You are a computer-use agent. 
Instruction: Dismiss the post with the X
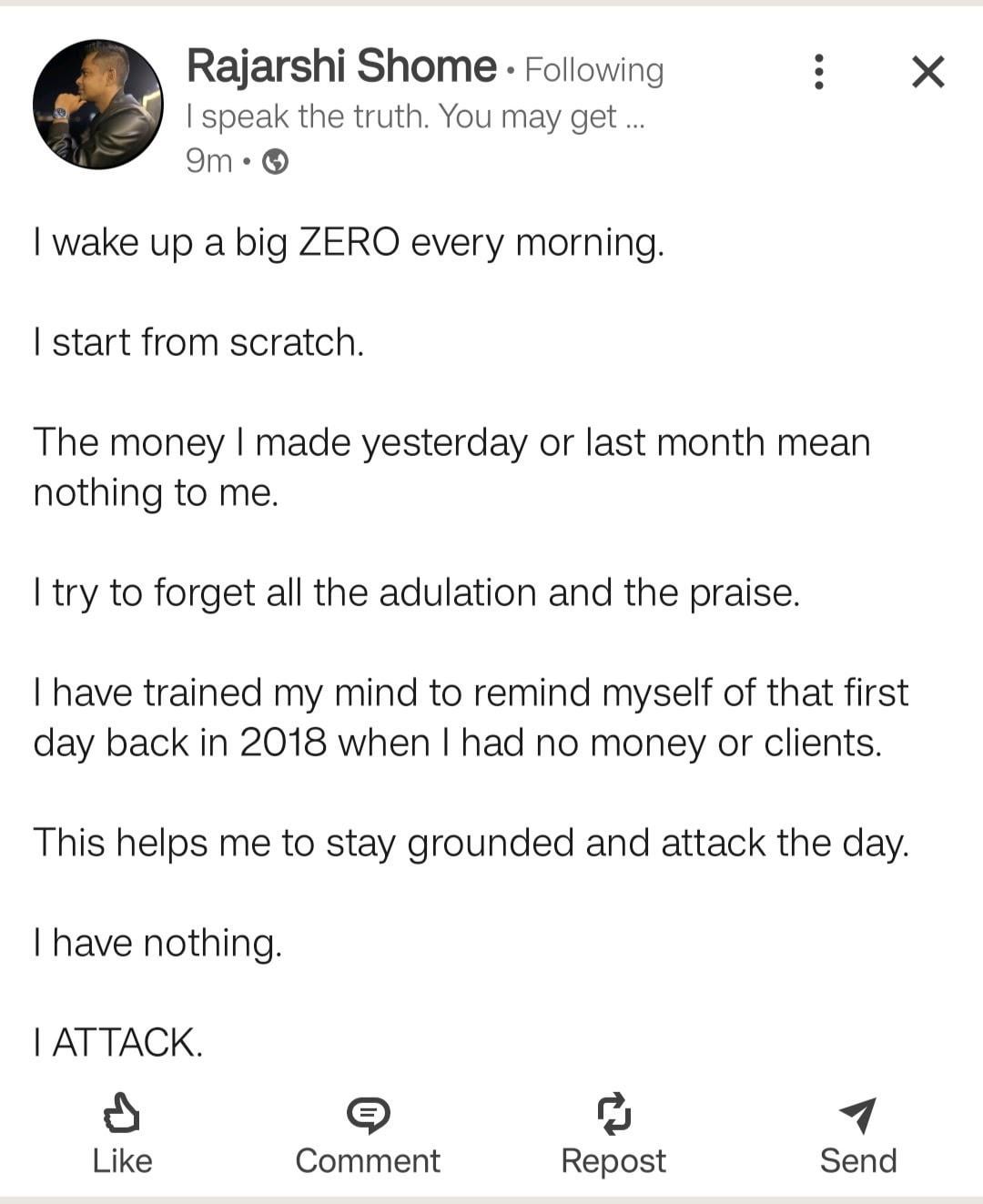[x=927, y=71]
